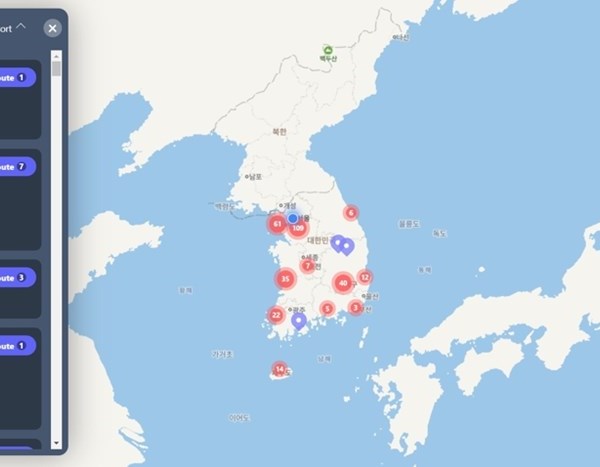This screenshot has width=600, height=467.
Task: Open the map cluster labeled 6
Action: [x=351, y=212]
